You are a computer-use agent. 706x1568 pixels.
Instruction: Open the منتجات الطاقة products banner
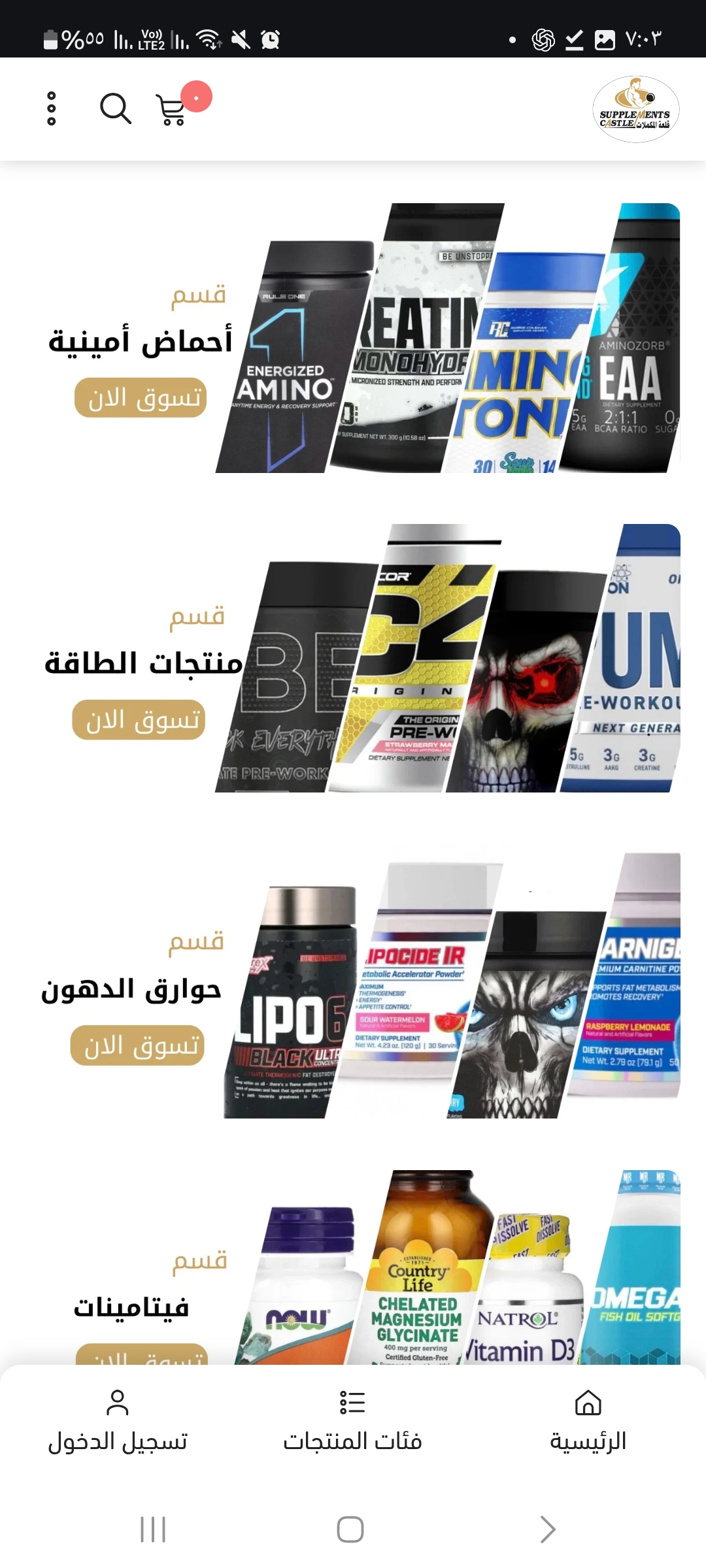point(448,659)
